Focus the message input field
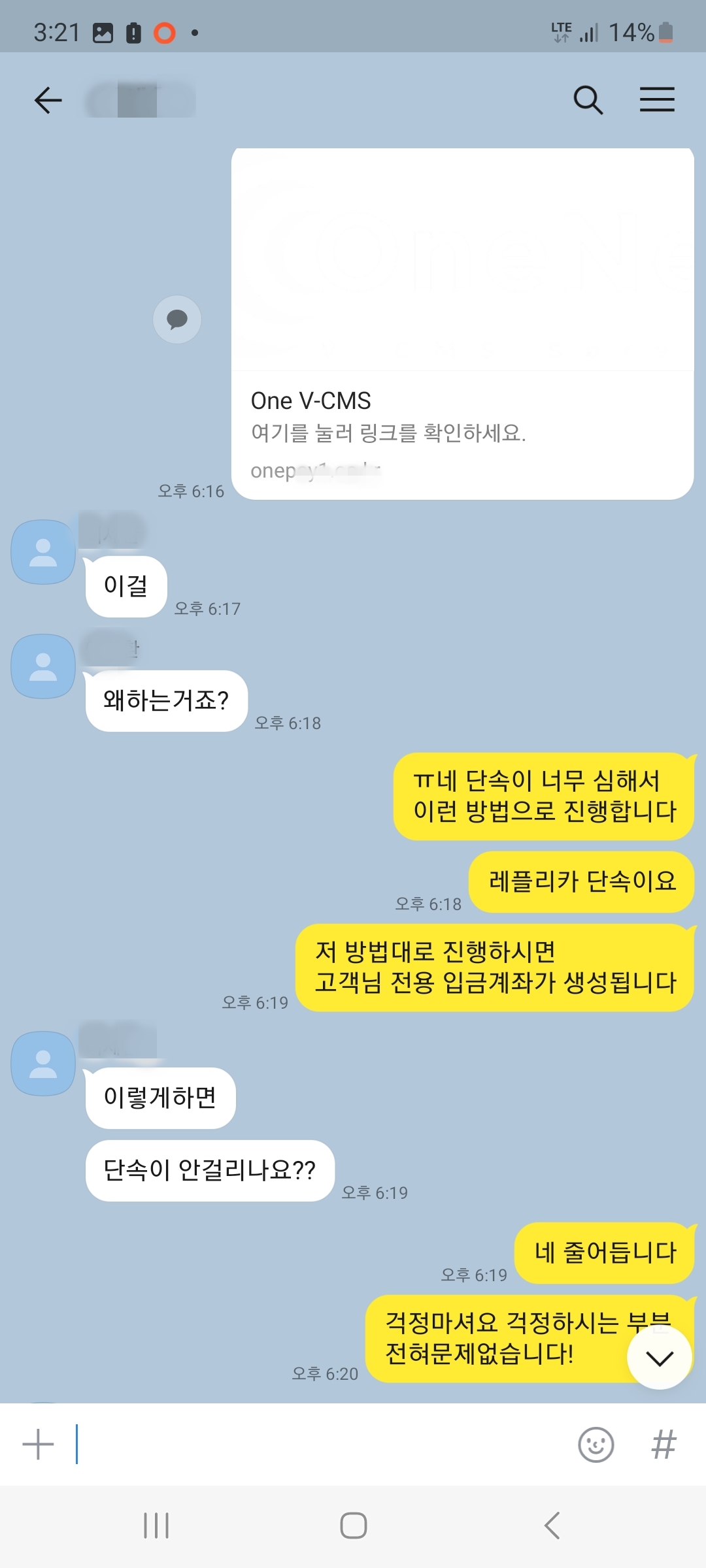The height and width of the screenshot is (1568, 706). [x=320, y=1445]
